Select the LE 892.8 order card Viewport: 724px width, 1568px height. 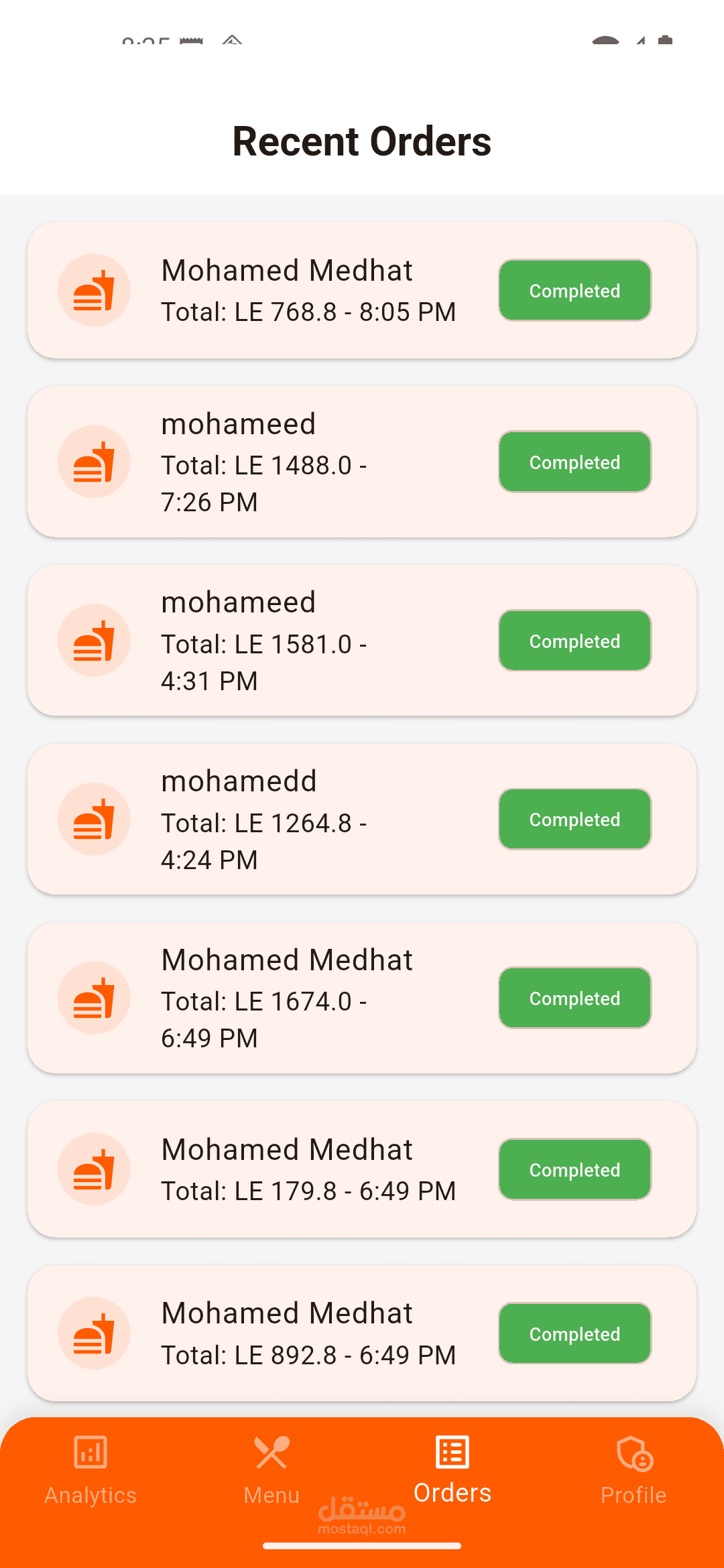pos(308,1333)
